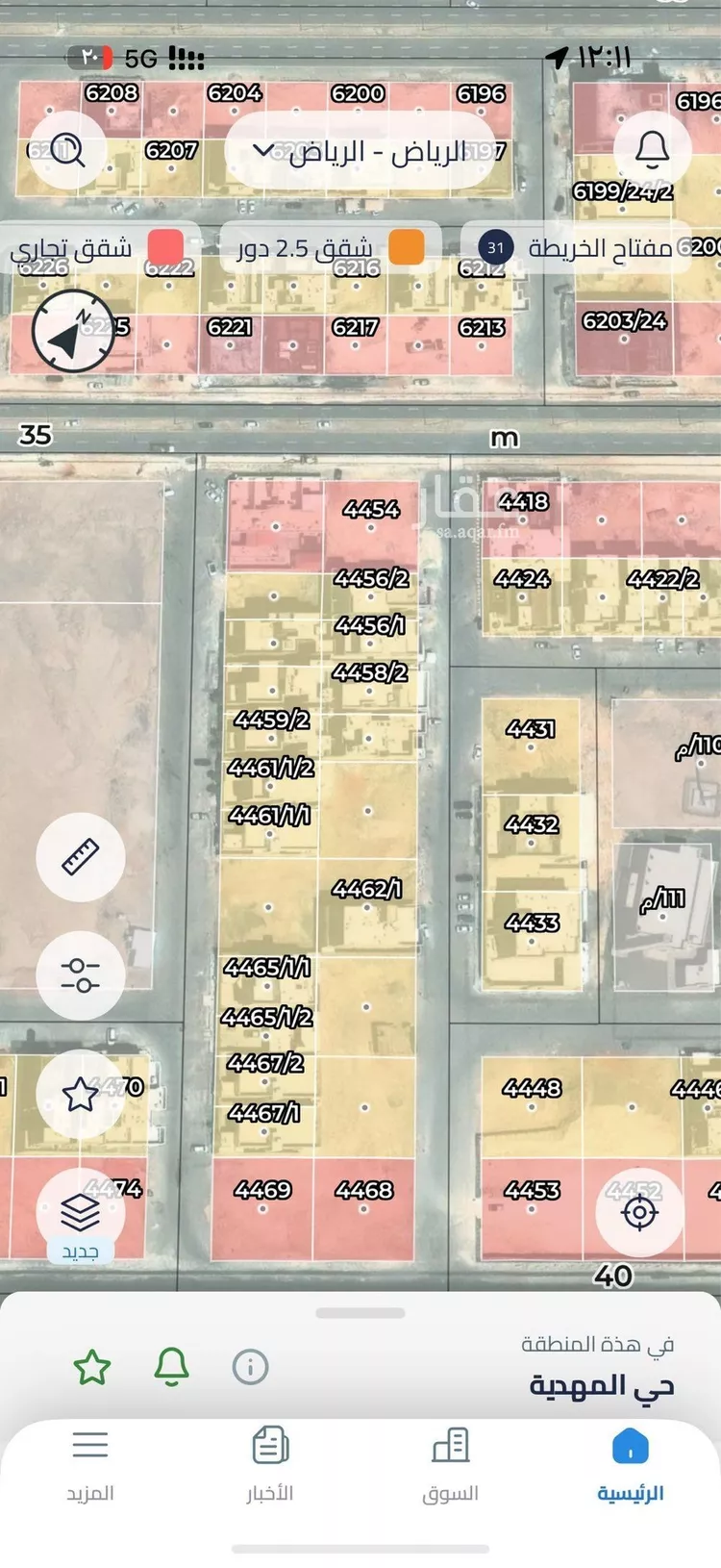Favorite حي المهدية with the green star

92,1366
